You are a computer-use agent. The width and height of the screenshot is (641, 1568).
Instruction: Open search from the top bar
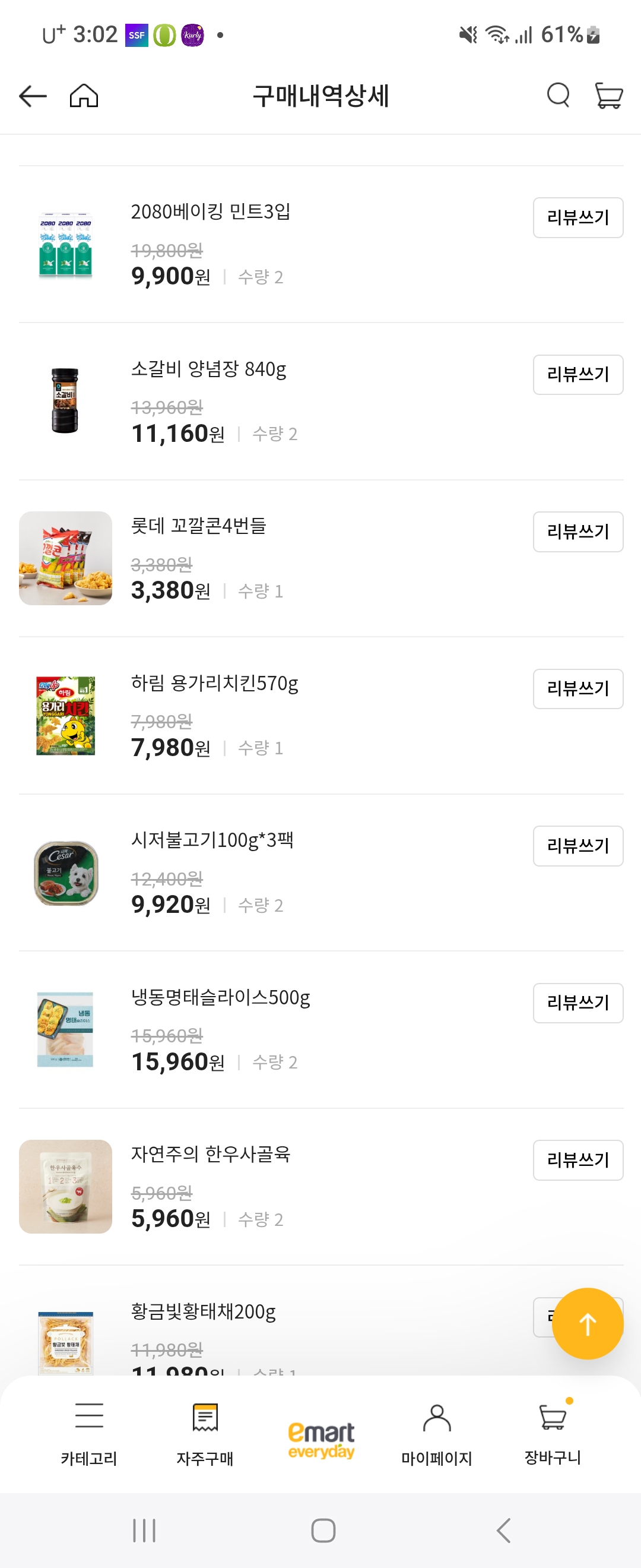click(558, 95)
